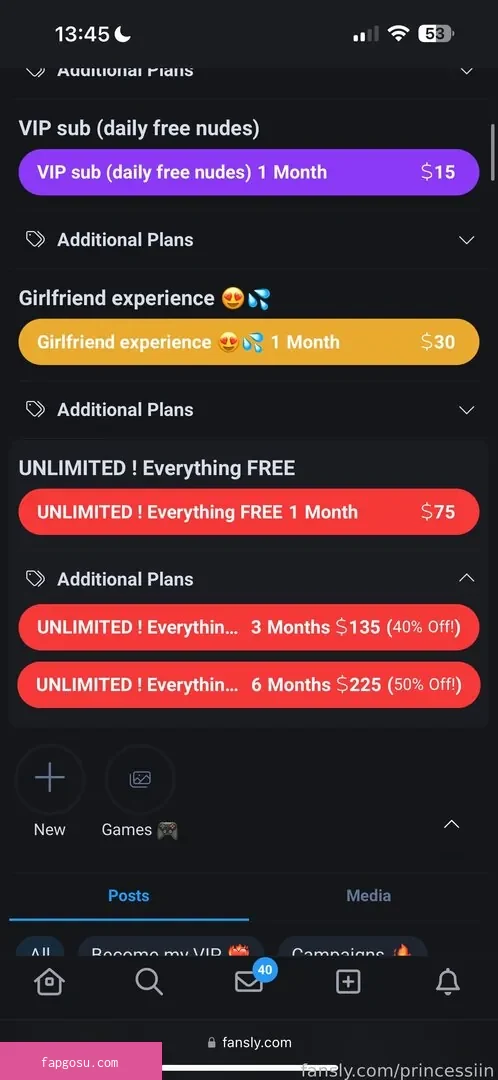Select the UNLIMITED 6 Months $225 plan
This screenshot has width=498, height=1080.
tap(249, 685)
